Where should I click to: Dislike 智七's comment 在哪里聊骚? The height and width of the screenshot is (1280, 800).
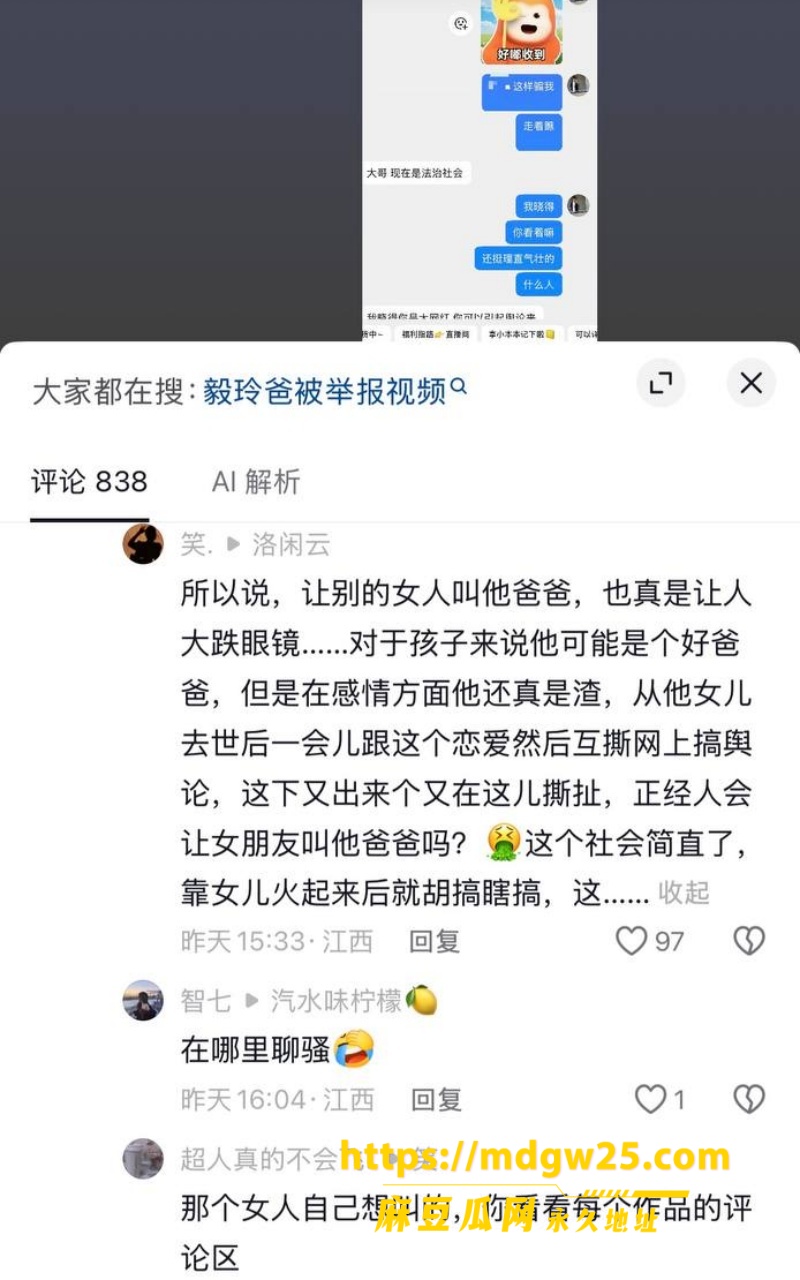[749, 1100]
